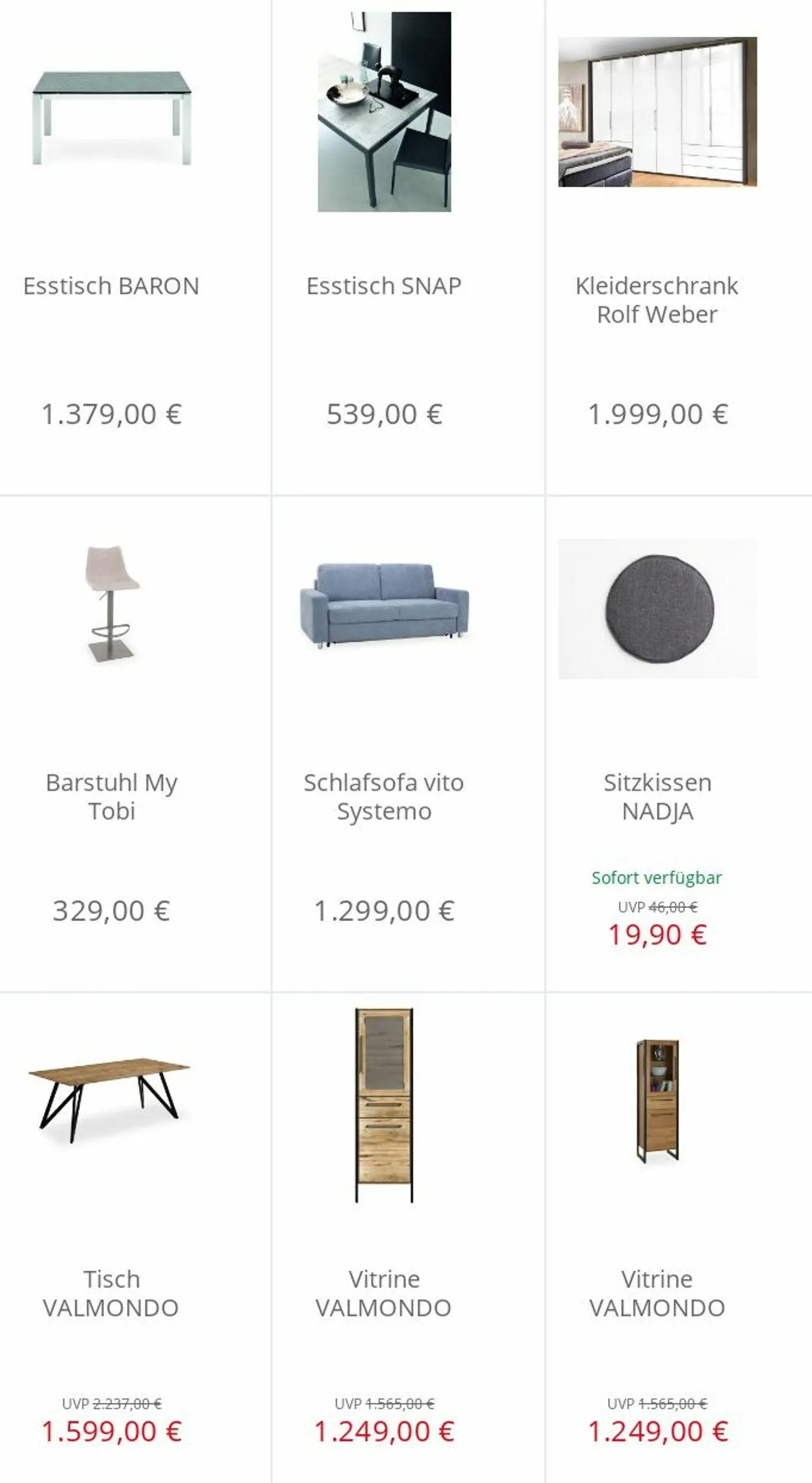Image resolution: width=812 pixels, height=1483 pixels.
Task: View the Sitzkissen NADJA product
Action: tap(657, 796)
